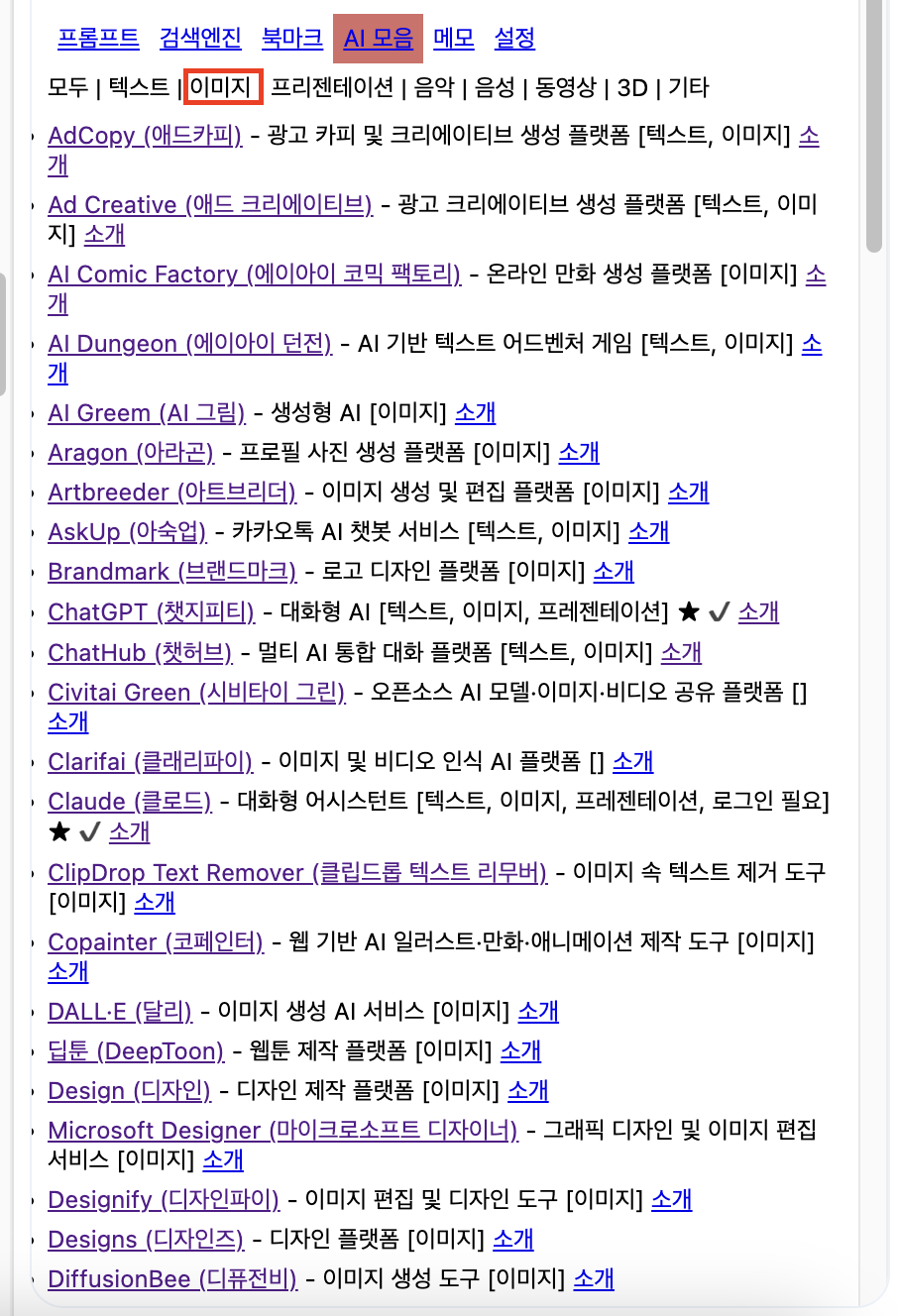This screenshot has height=1316, width=898.
Task: Open the AdCopy (애드카피) link
Action: pos(145,136)
